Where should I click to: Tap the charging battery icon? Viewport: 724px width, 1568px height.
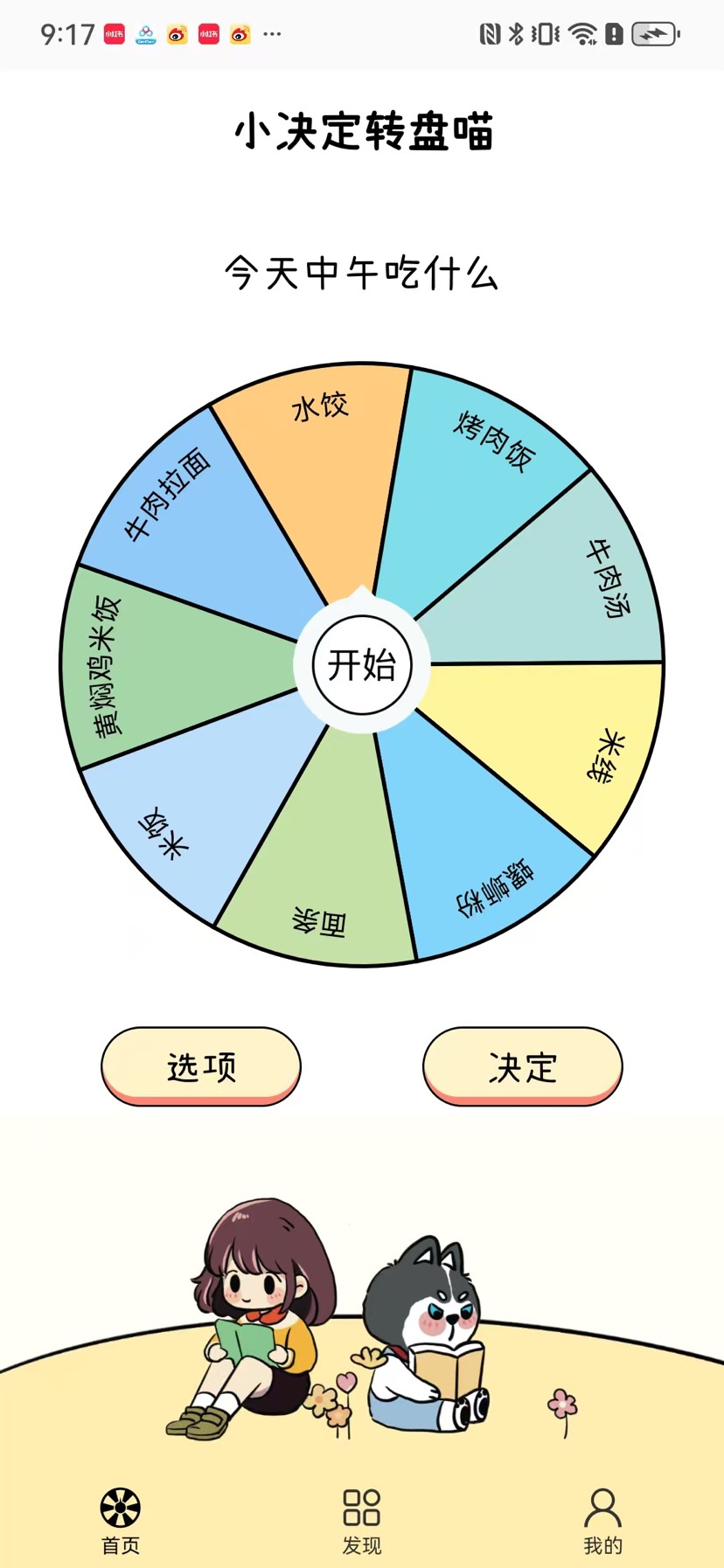pyautogui.click(x=652, y=33)
